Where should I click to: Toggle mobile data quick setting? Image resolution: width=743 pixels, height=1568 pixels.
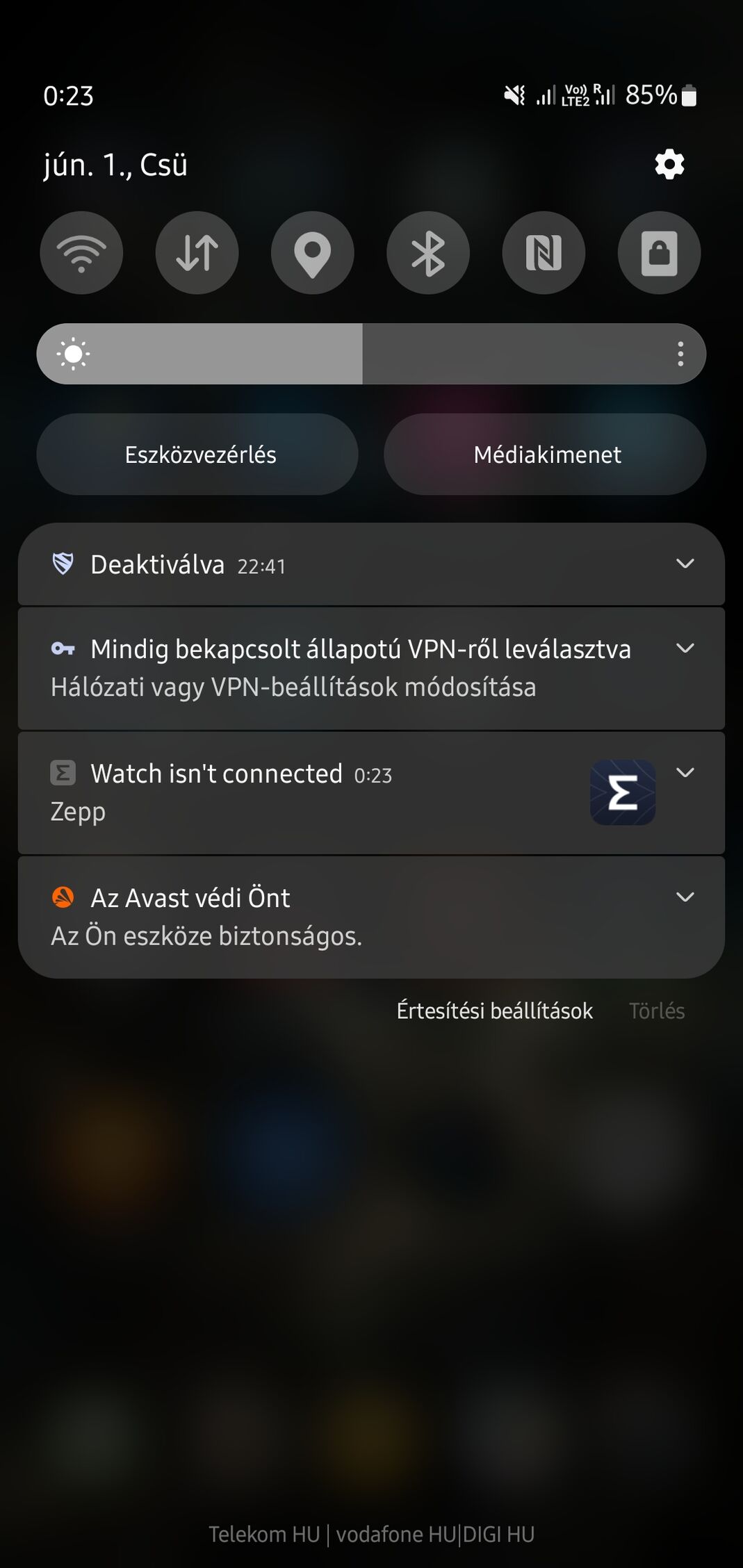tap(197, 253)
